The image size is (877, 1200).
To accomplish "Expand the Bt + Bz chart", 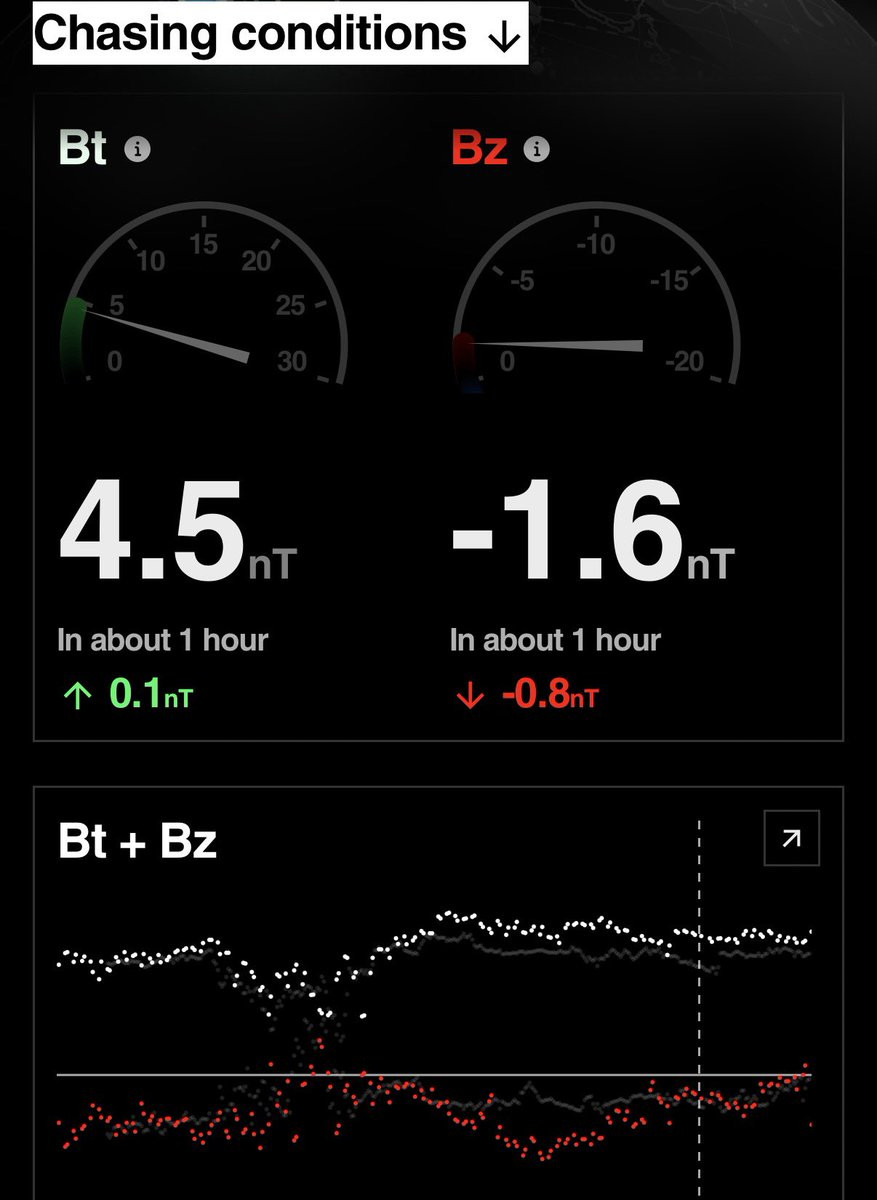I will [791, 838].
